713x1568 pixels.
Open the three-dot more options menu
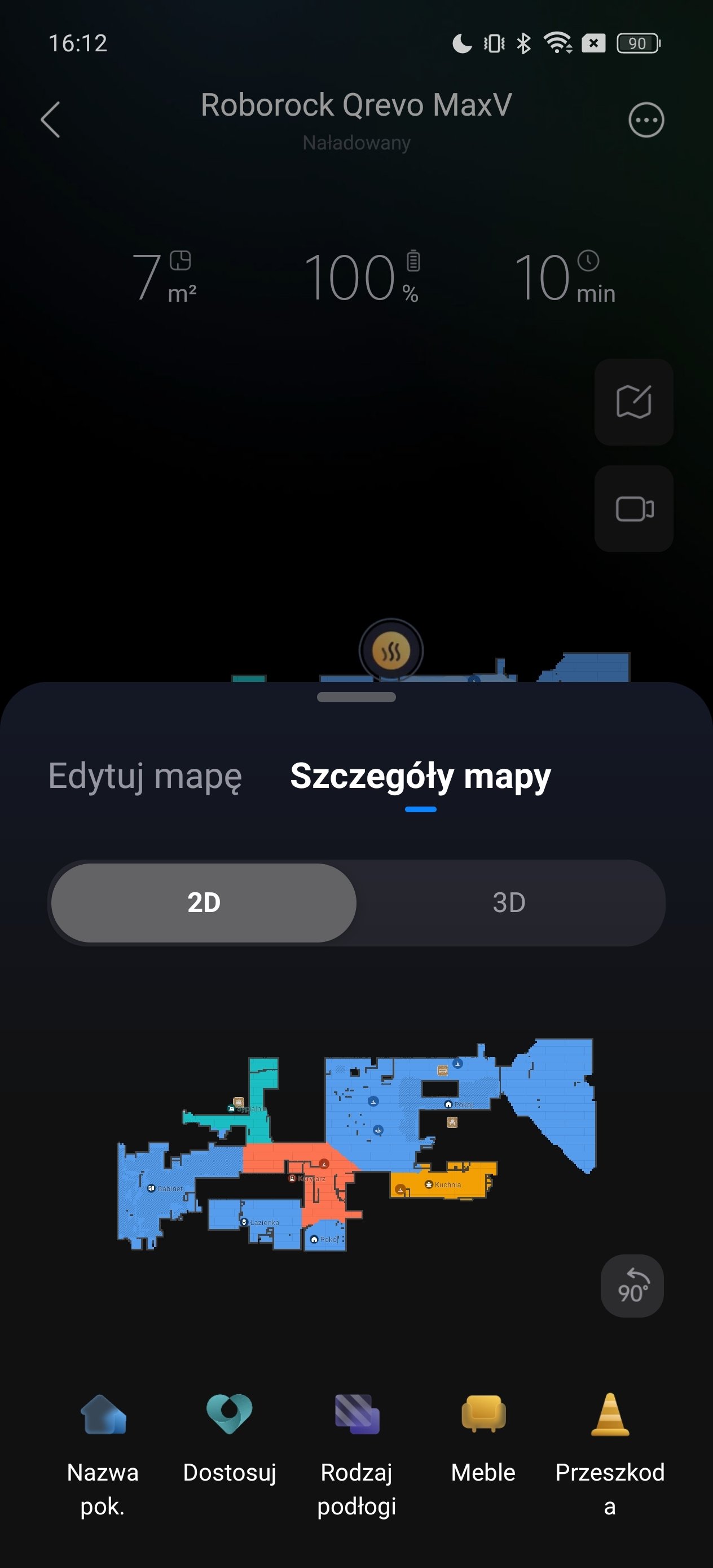(x=646, y=120)
